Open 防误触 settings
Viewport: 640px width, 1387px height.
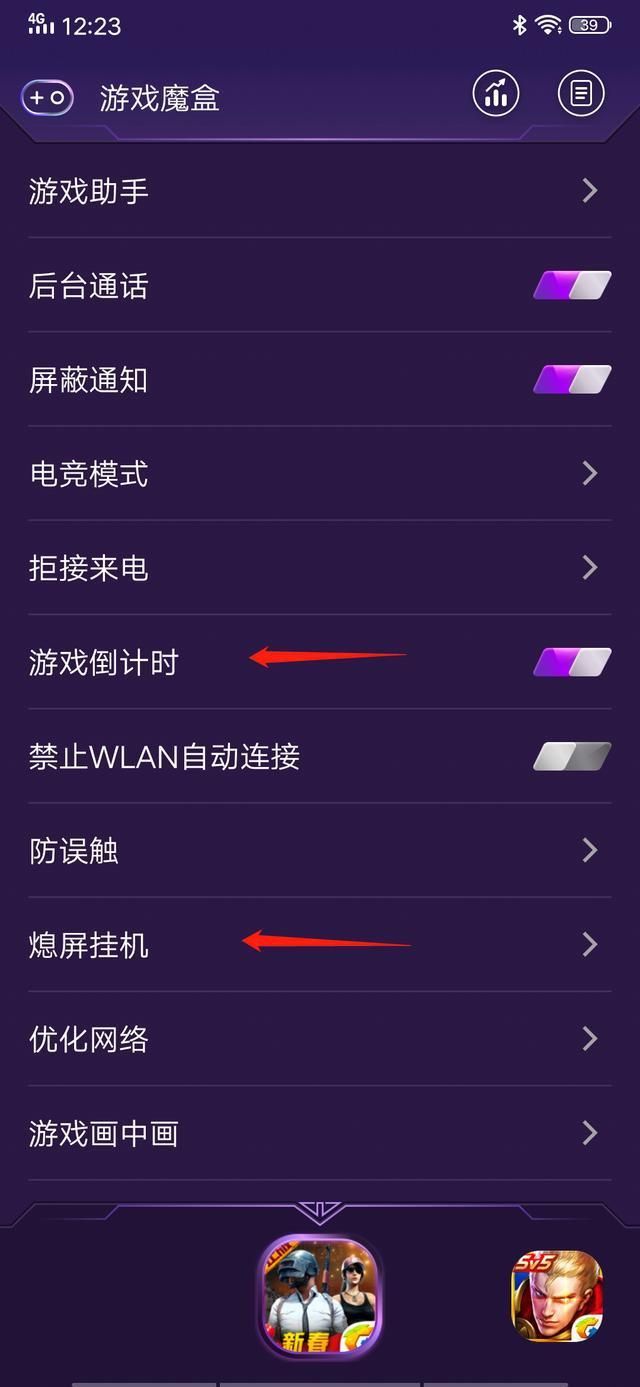(320, 851)
